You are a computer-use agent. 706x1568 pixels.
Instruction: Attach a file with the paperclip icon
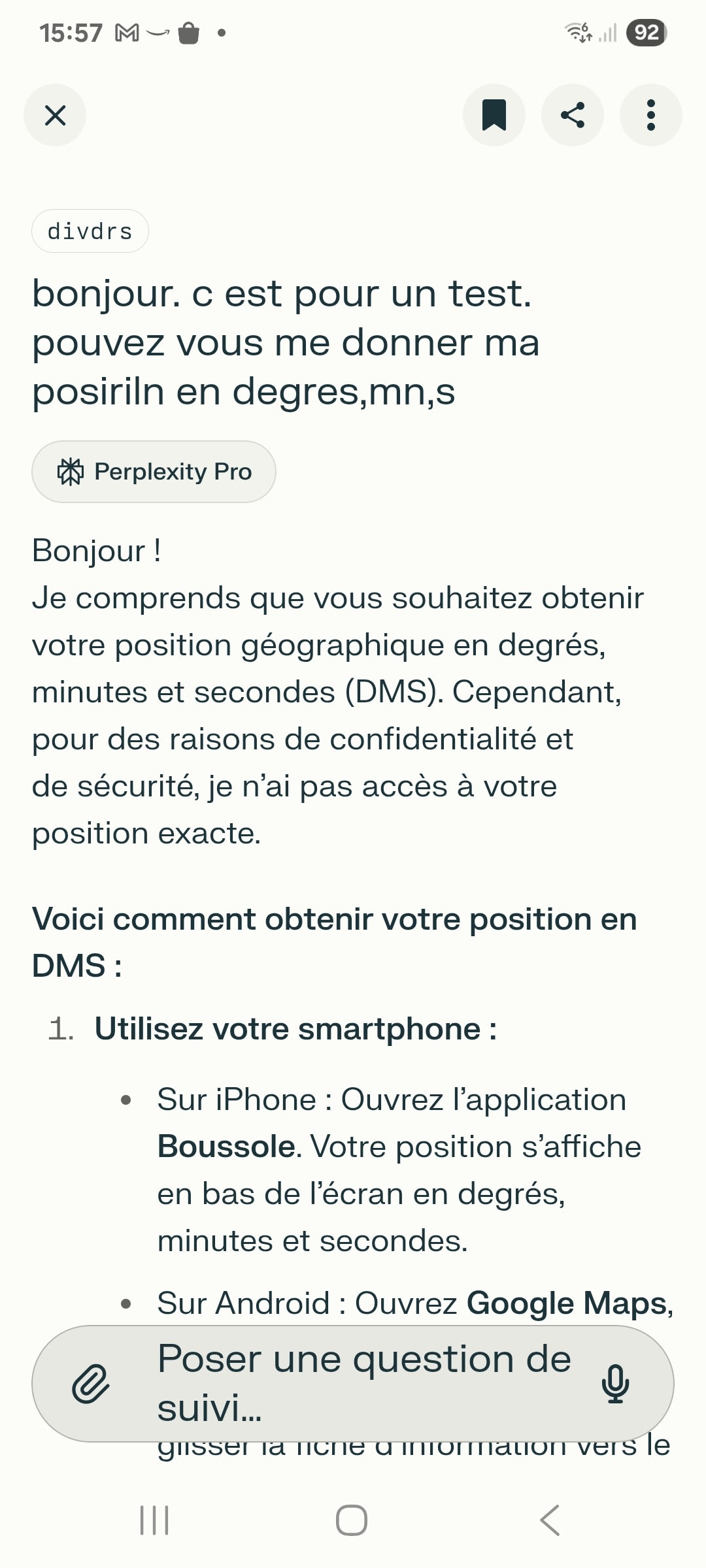click(90, 1384)
